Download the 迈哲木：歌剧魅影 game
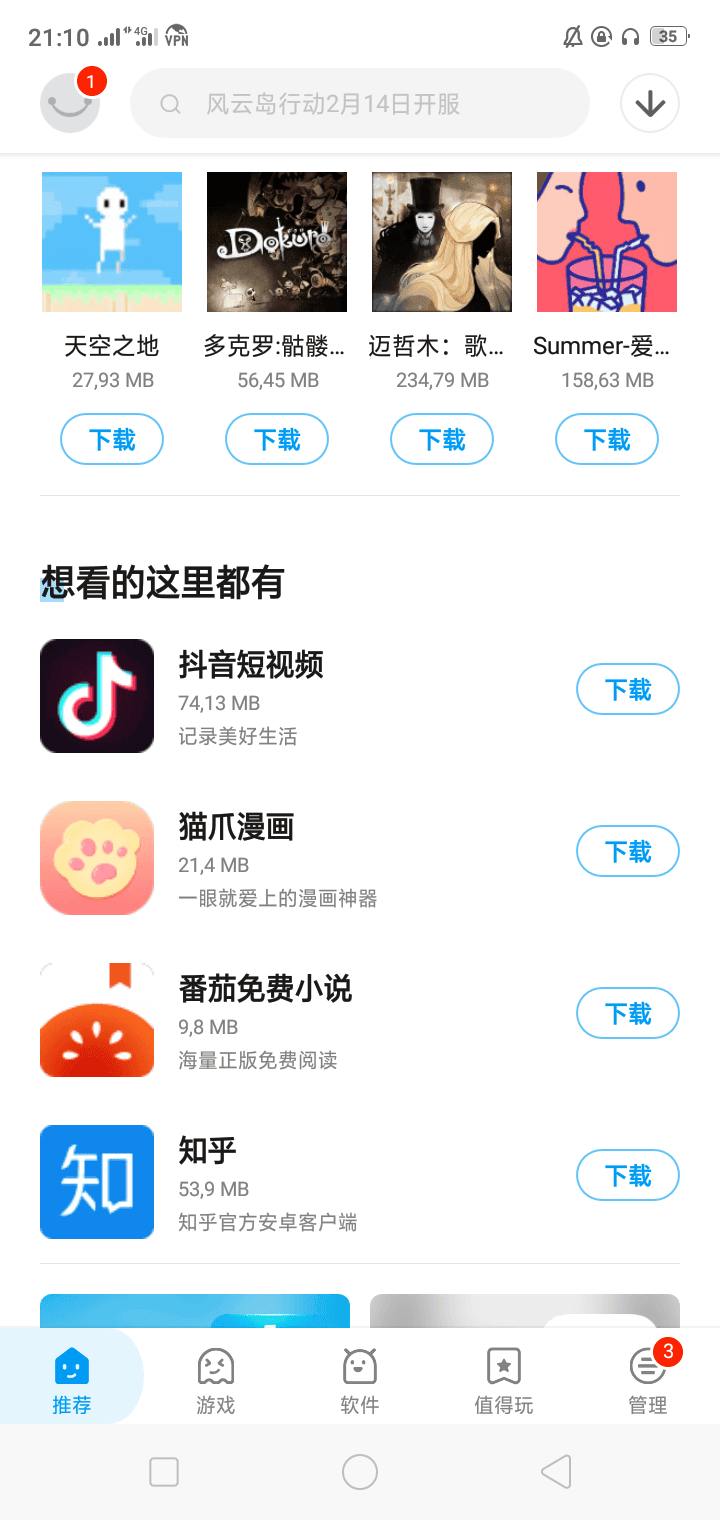 pyautogui.click(x=441, y=439)
